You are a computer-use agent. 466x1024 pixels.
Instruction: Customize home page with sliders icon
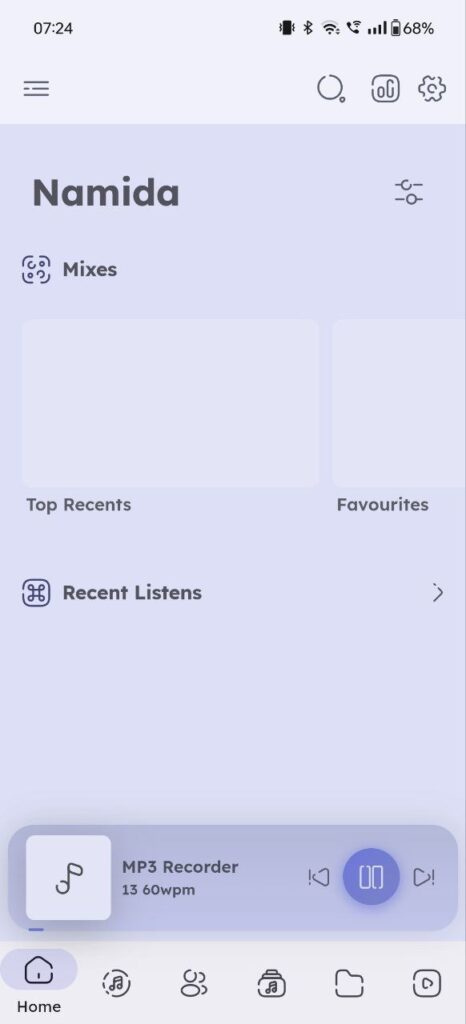pos(409,192)
